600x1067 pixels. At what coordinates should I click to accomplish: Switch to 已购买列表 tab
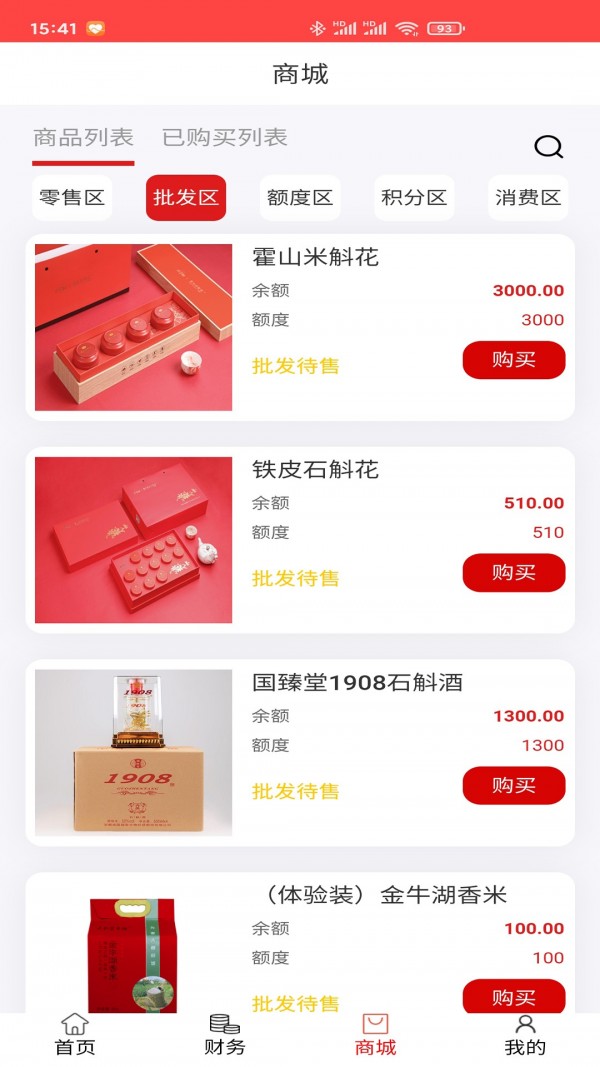[x=225, y=138]
